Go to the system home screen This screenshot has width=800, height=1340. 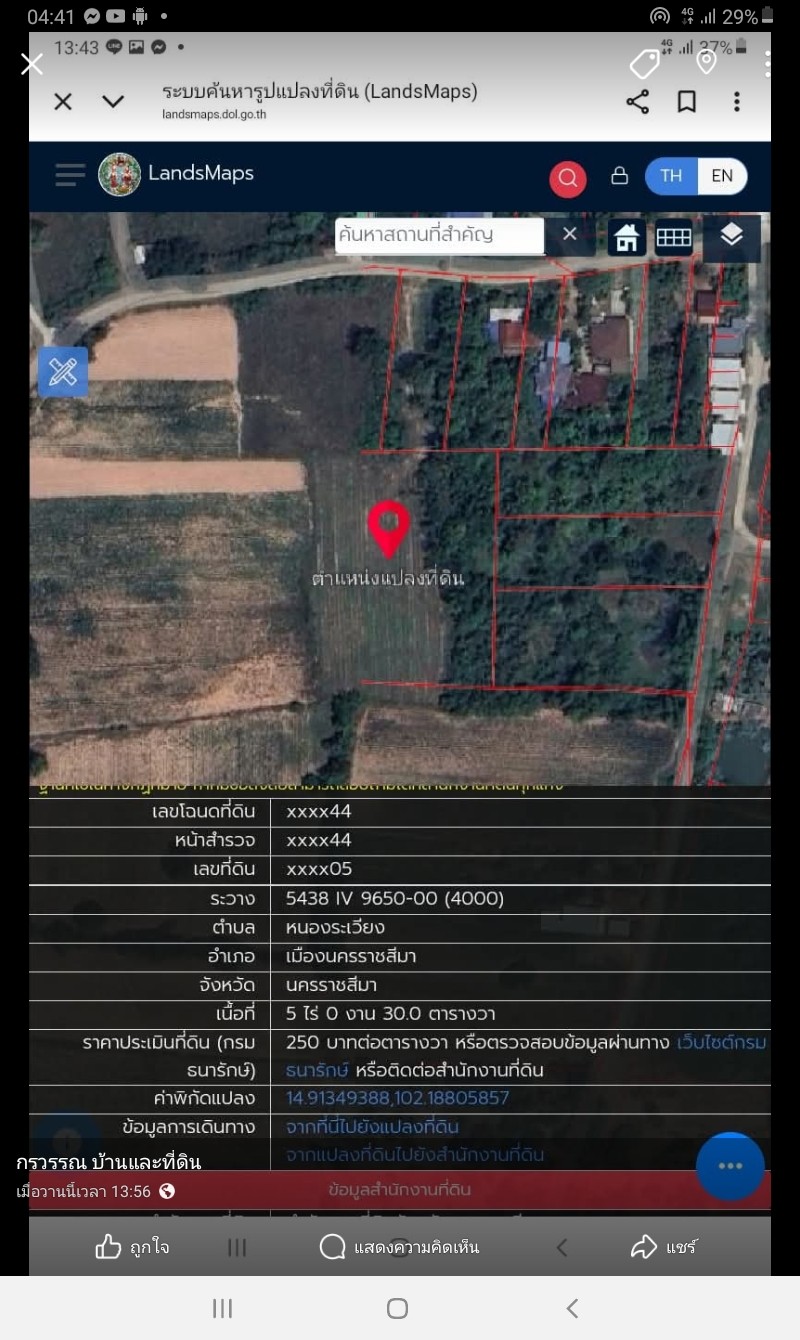click(397, 1308)
